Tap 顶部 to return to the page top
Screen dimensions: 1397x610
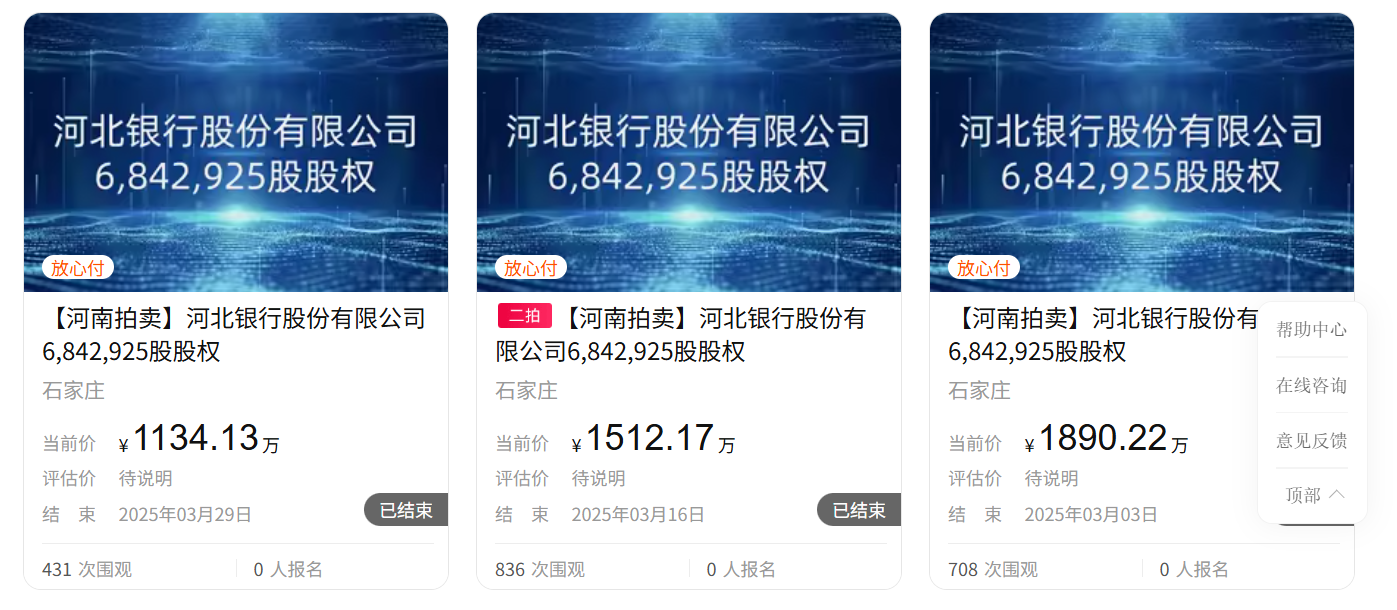(x=1313, y=495)
